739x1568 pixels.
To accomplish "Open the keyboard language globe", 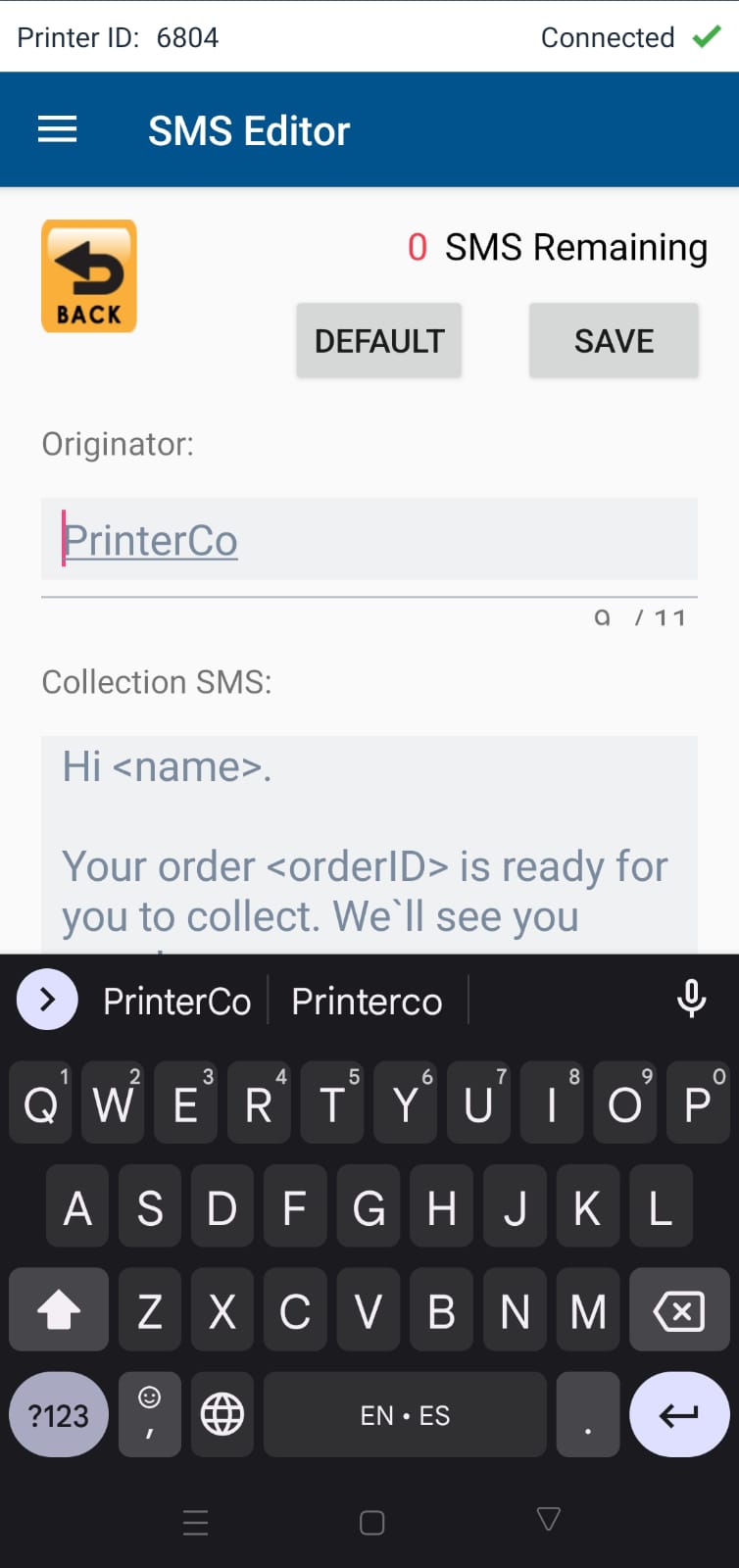I will (222, 1415).
